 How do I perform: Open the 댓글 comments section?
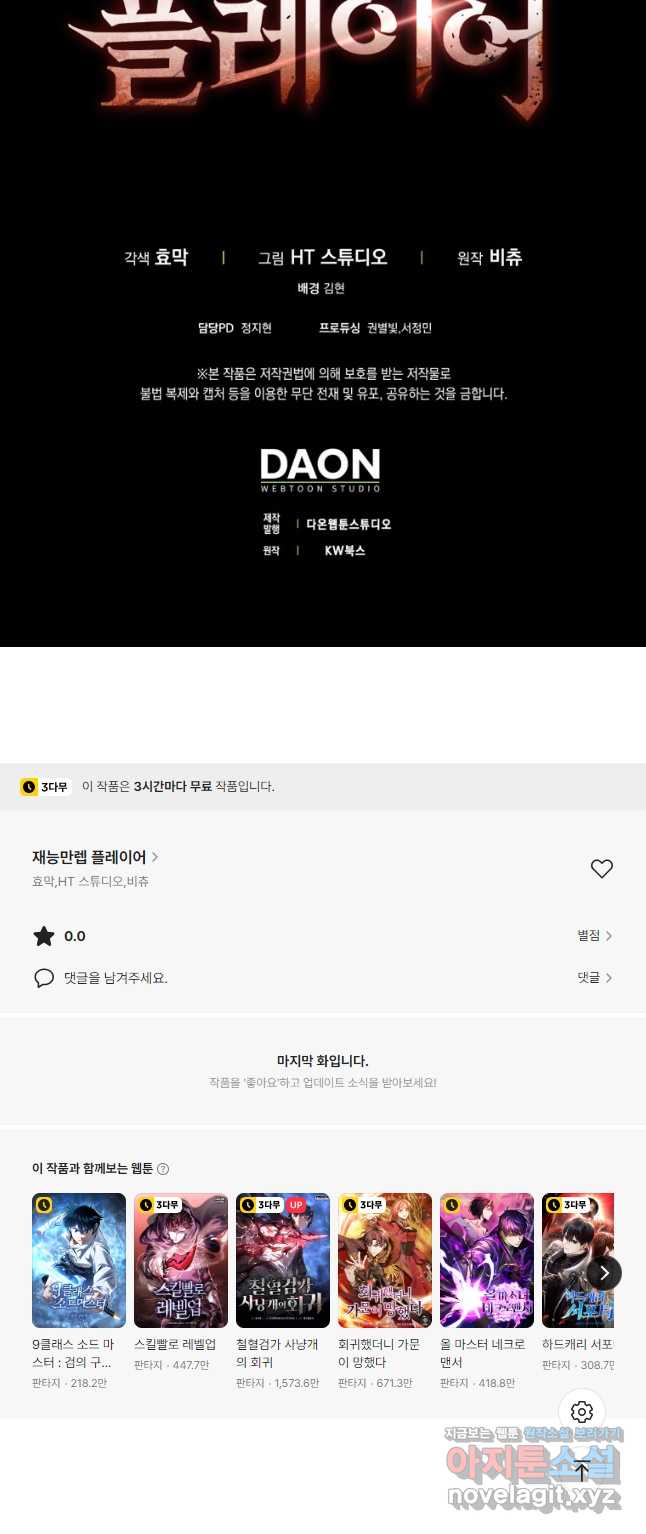point(594,978)
